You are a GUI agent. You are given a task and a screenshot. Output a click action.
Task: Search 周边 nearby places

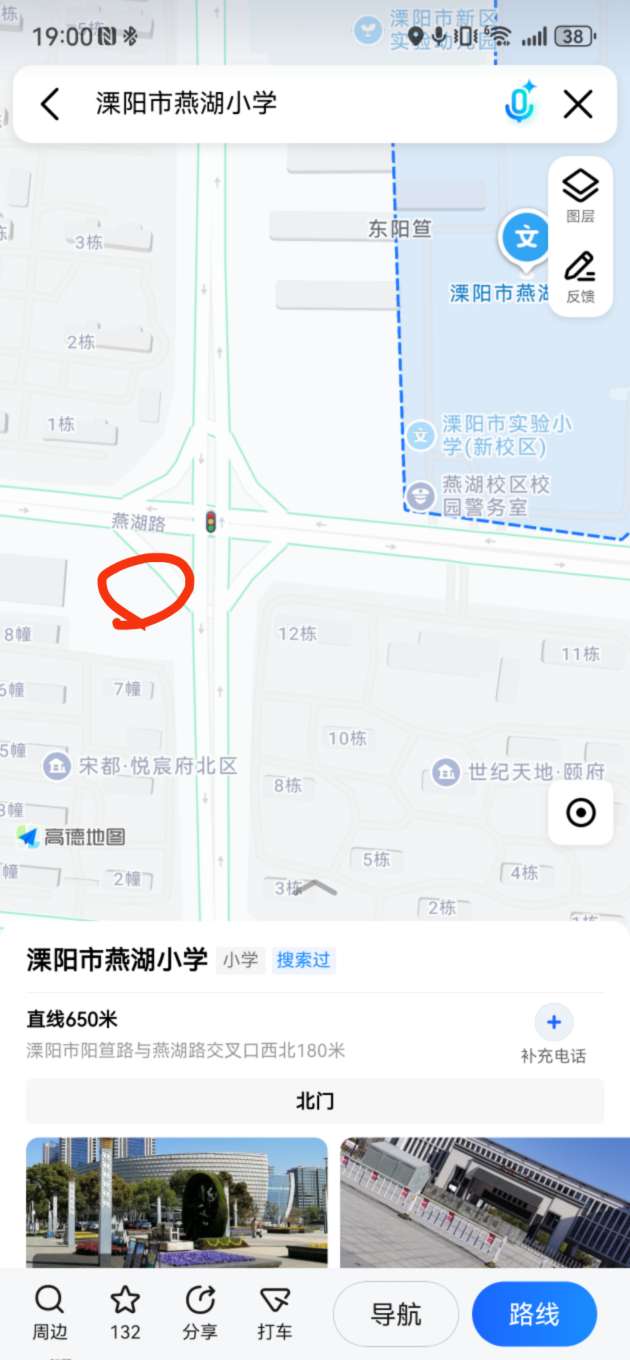click(49, 1312)
